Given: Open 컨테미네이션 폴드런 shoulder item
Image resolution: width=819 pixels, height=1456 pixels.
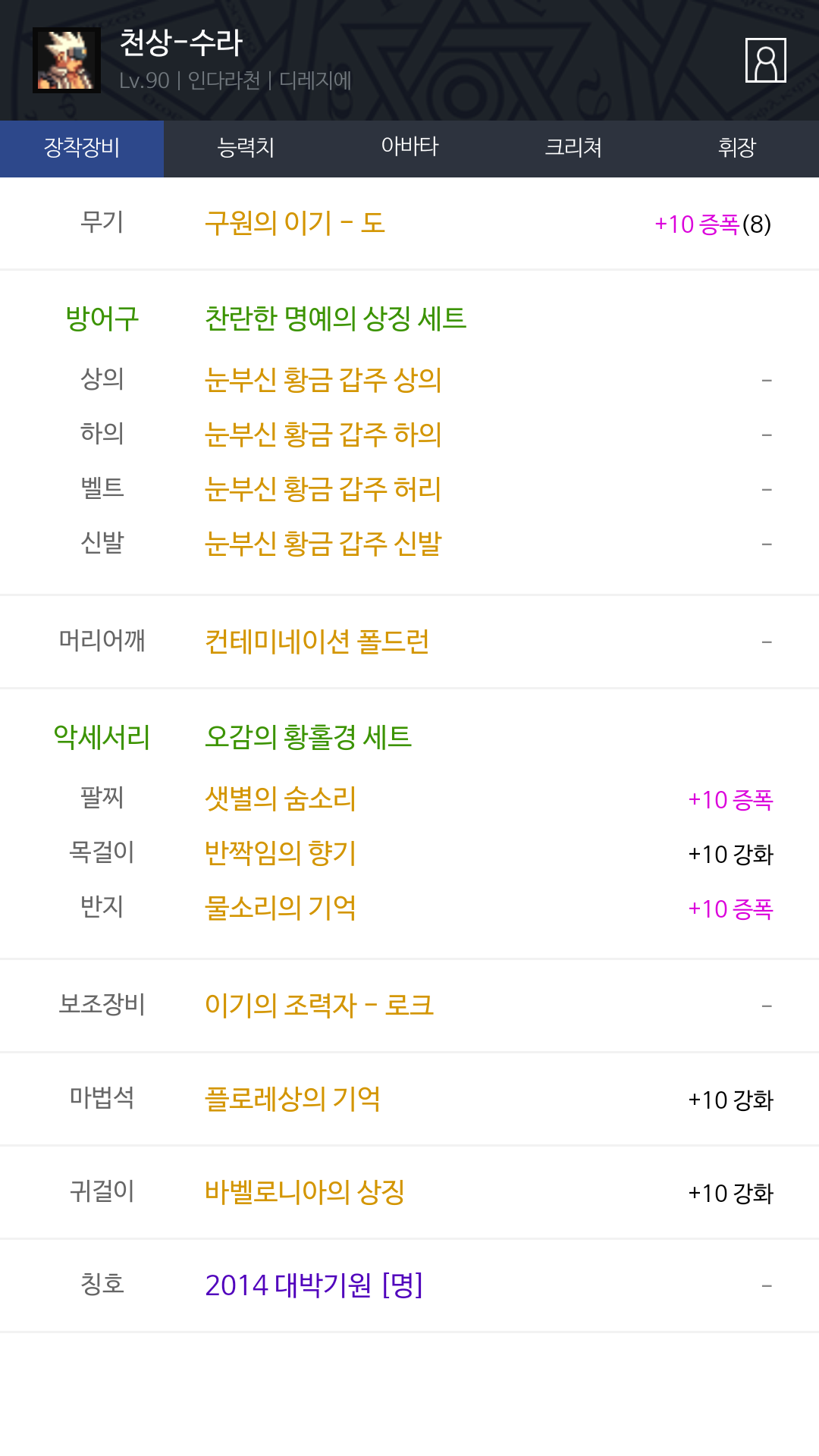Looking at the screenshot, I should pos(317,642).
